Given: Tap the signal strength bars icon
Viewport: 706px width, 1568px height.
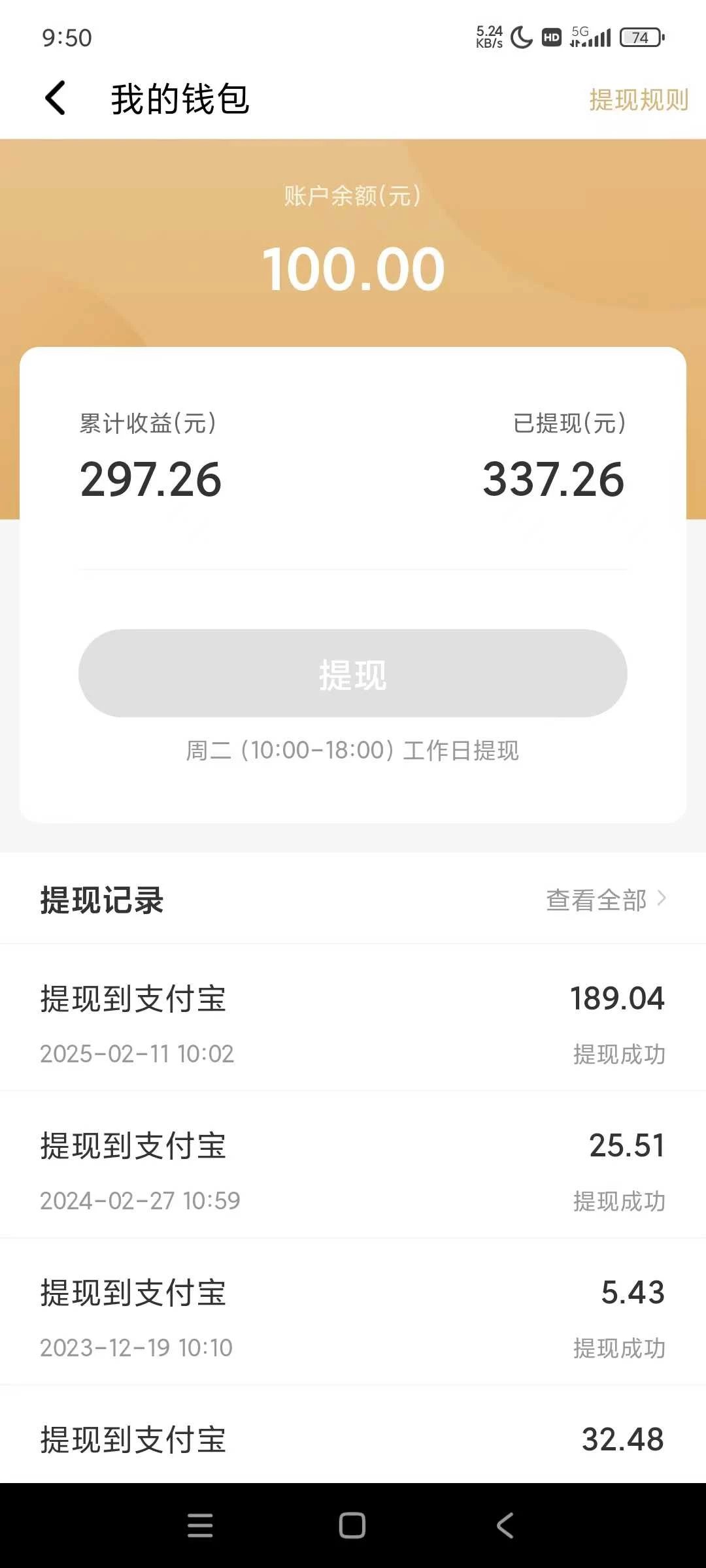Looking at the screenshot, I should 597,37.
